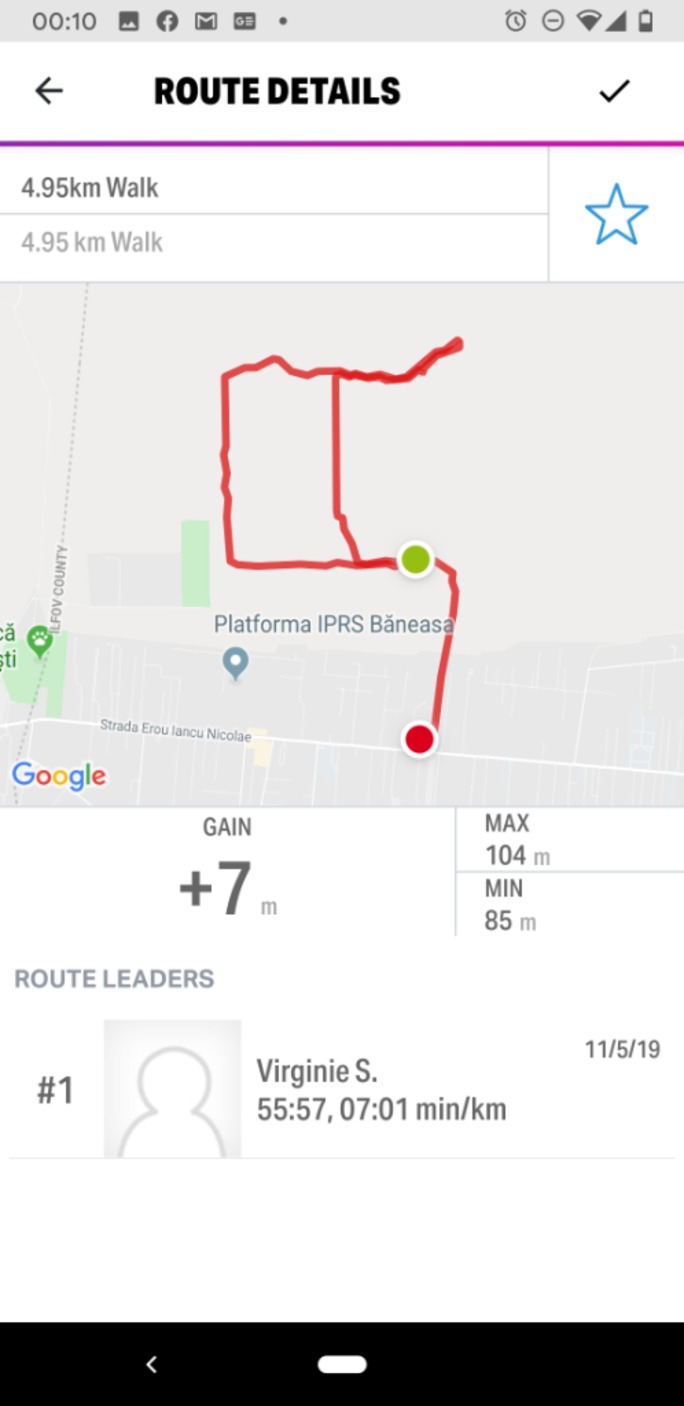
Task: Tap the home pill button
Action: 342,1364
